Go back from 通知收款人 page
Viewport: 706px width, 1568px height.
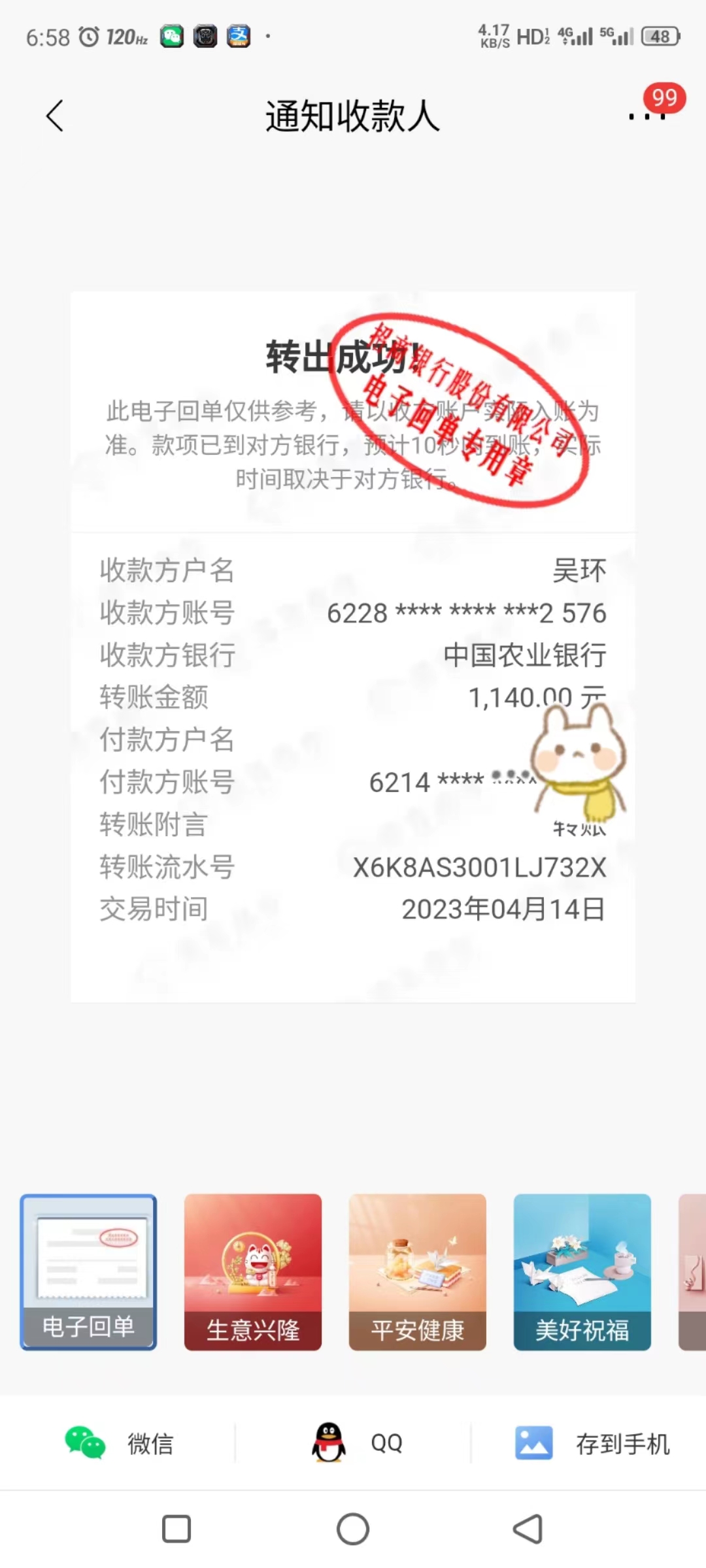[x=55, y=116]
